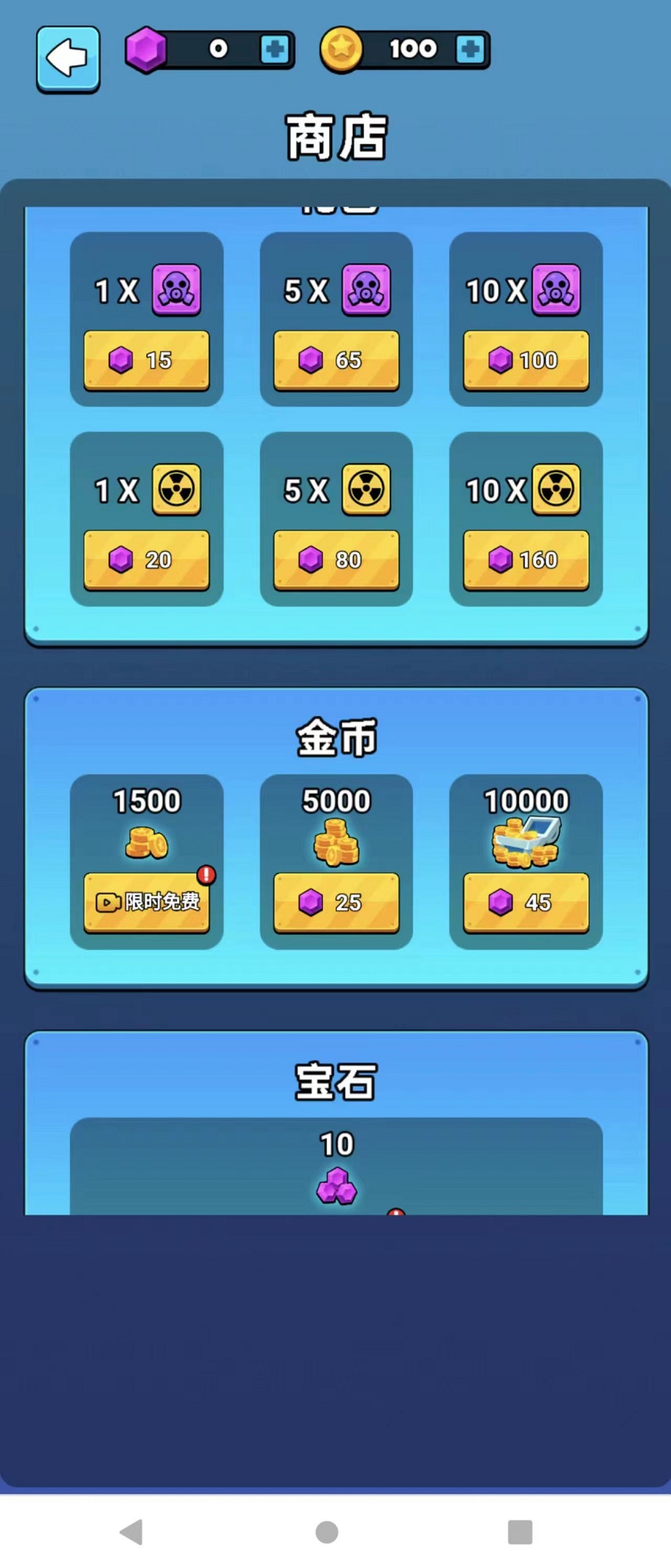671x1568 pixels.
Task: Buy ten gas masks for 100 gems
Action: (x=525, y=360)
